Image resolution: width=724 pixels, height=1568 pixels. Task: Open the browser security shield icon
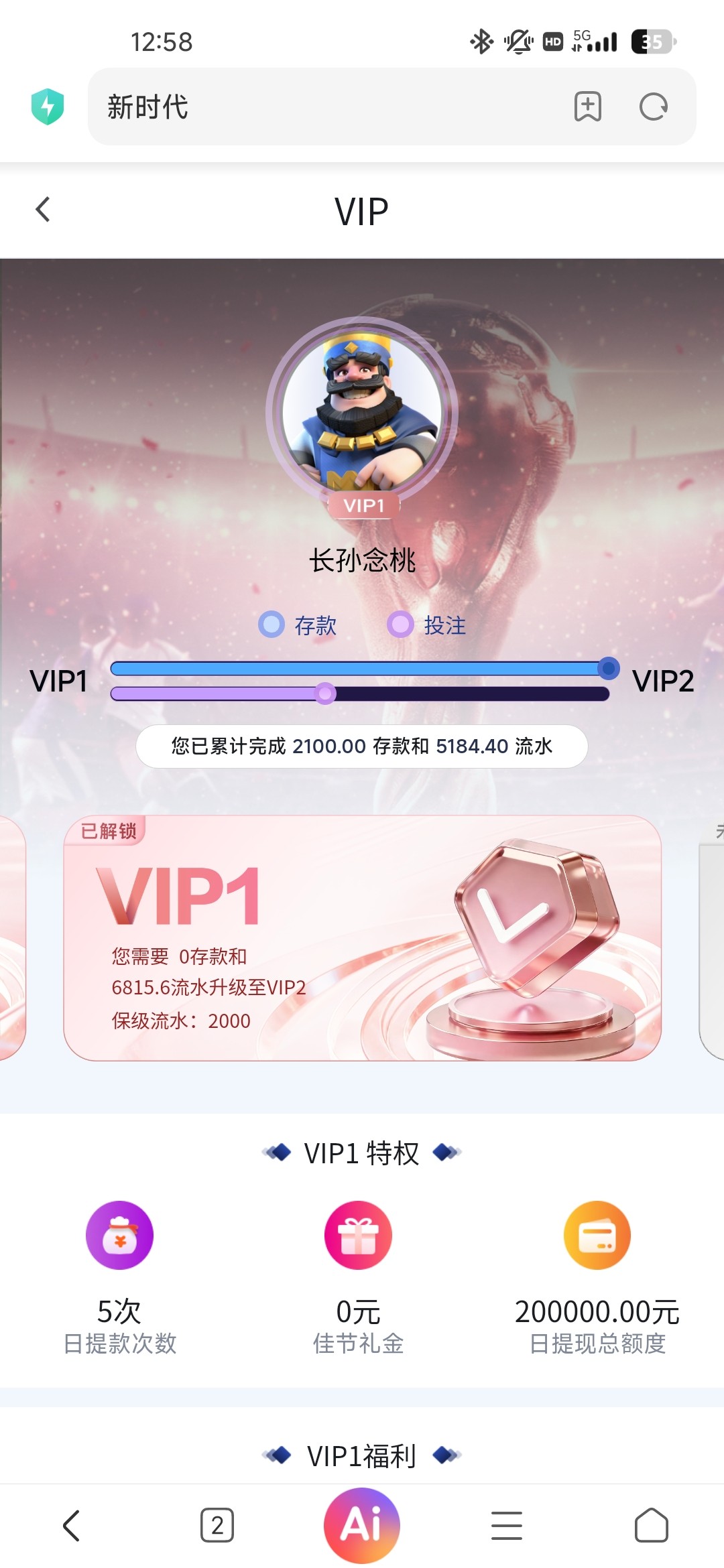48,107
